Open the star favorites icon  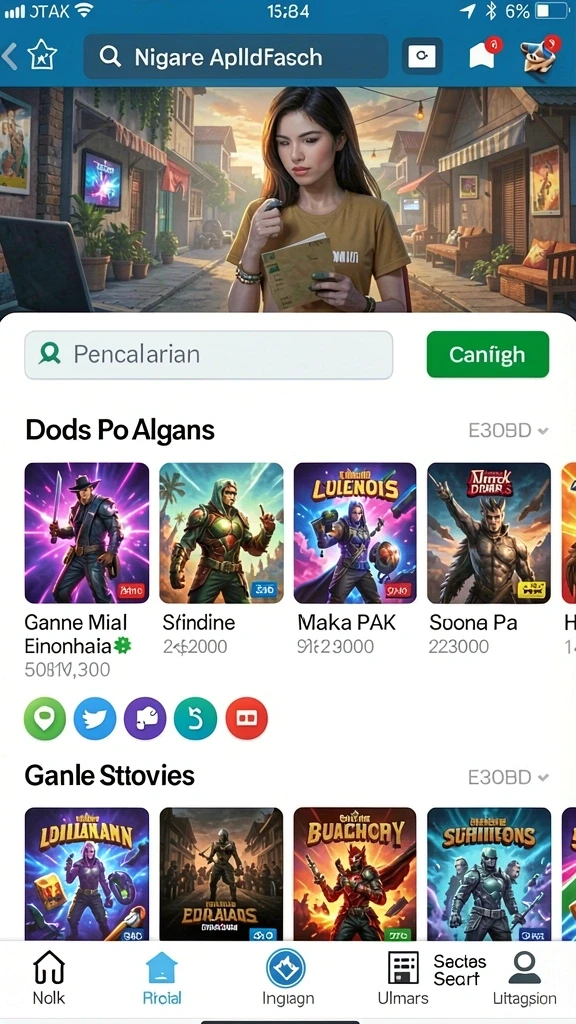click(43, 57)
